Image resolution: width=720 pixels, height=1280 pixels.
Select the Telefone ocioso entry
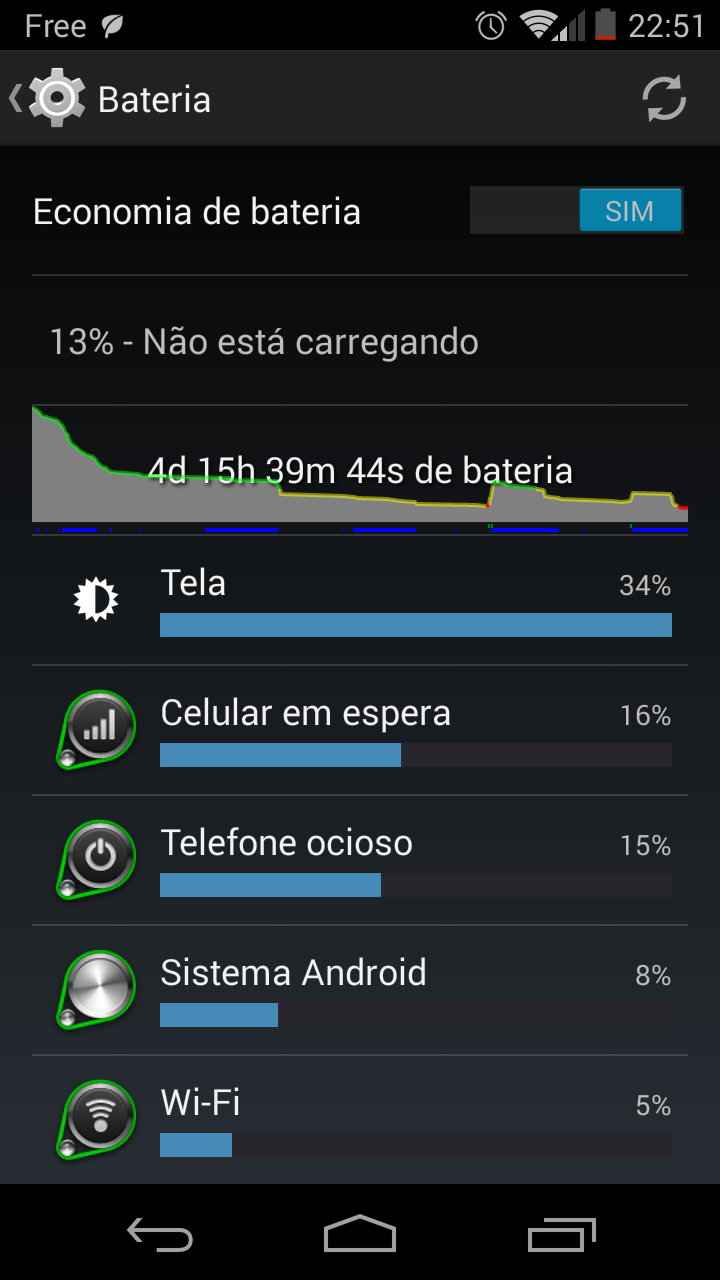[360, 860]
